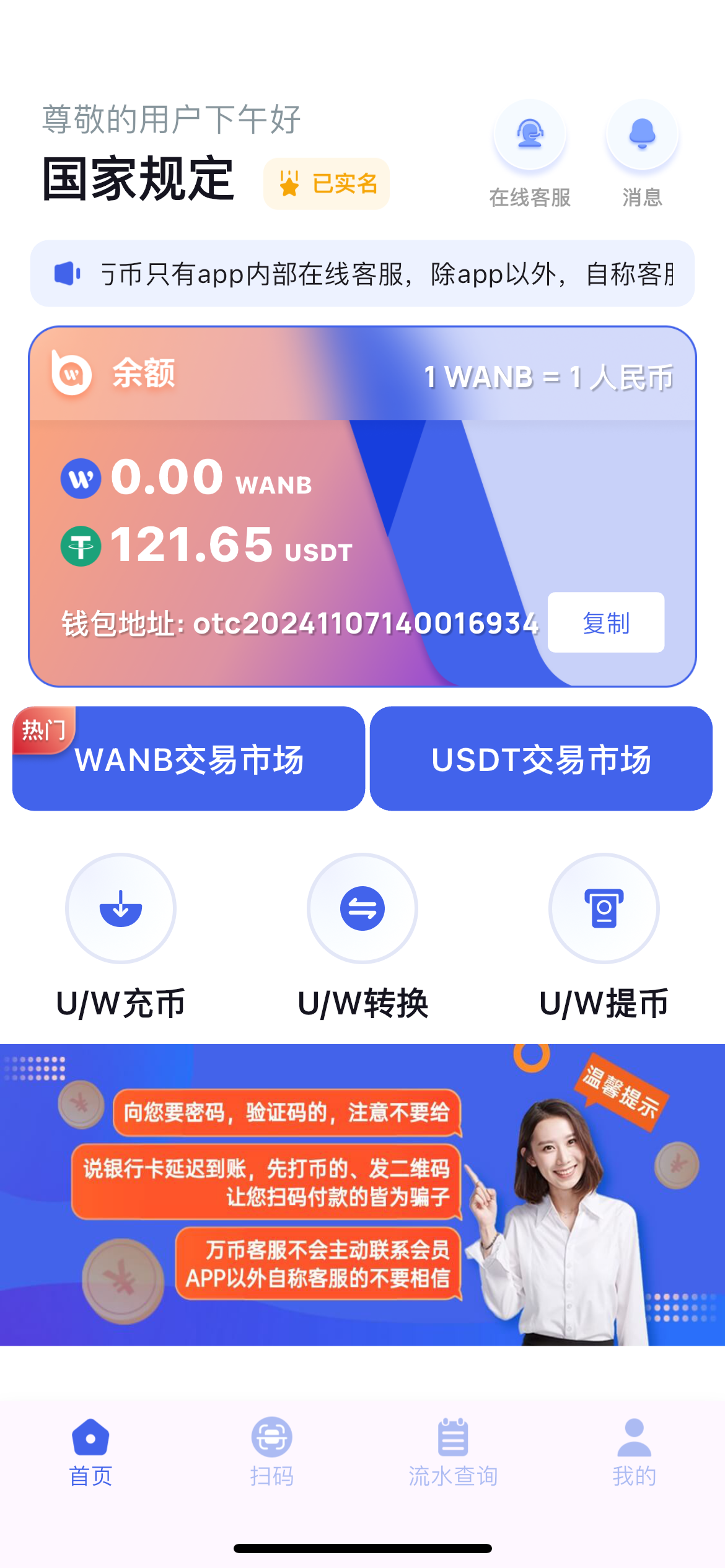The width and height of the screenshot is (725, 1568).
Task: Open WANB交易市场
Action: 188,759
